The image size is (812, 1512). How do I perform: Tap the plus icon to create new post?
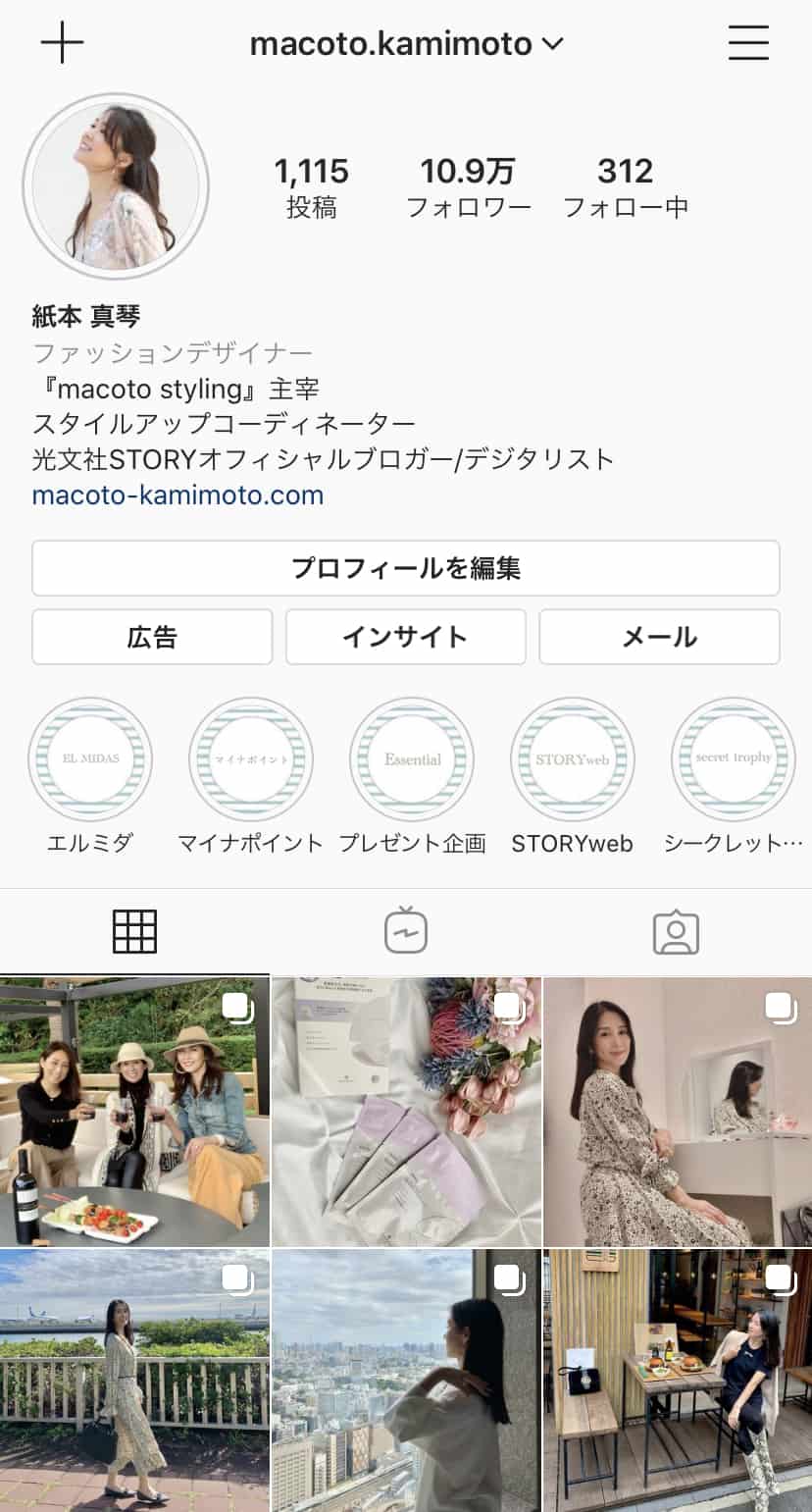coord(62,43)
